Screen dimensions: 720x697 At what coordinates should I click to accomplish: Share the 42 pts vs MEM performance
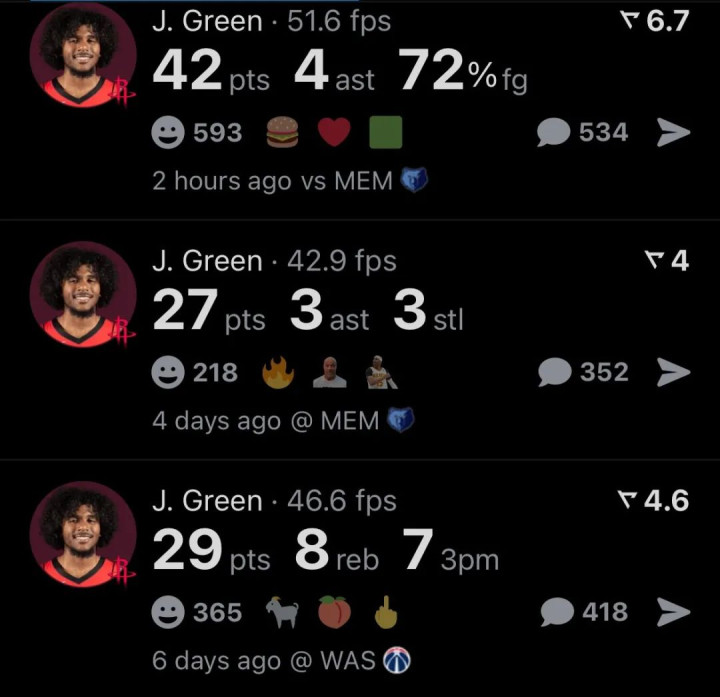point(673,132)
